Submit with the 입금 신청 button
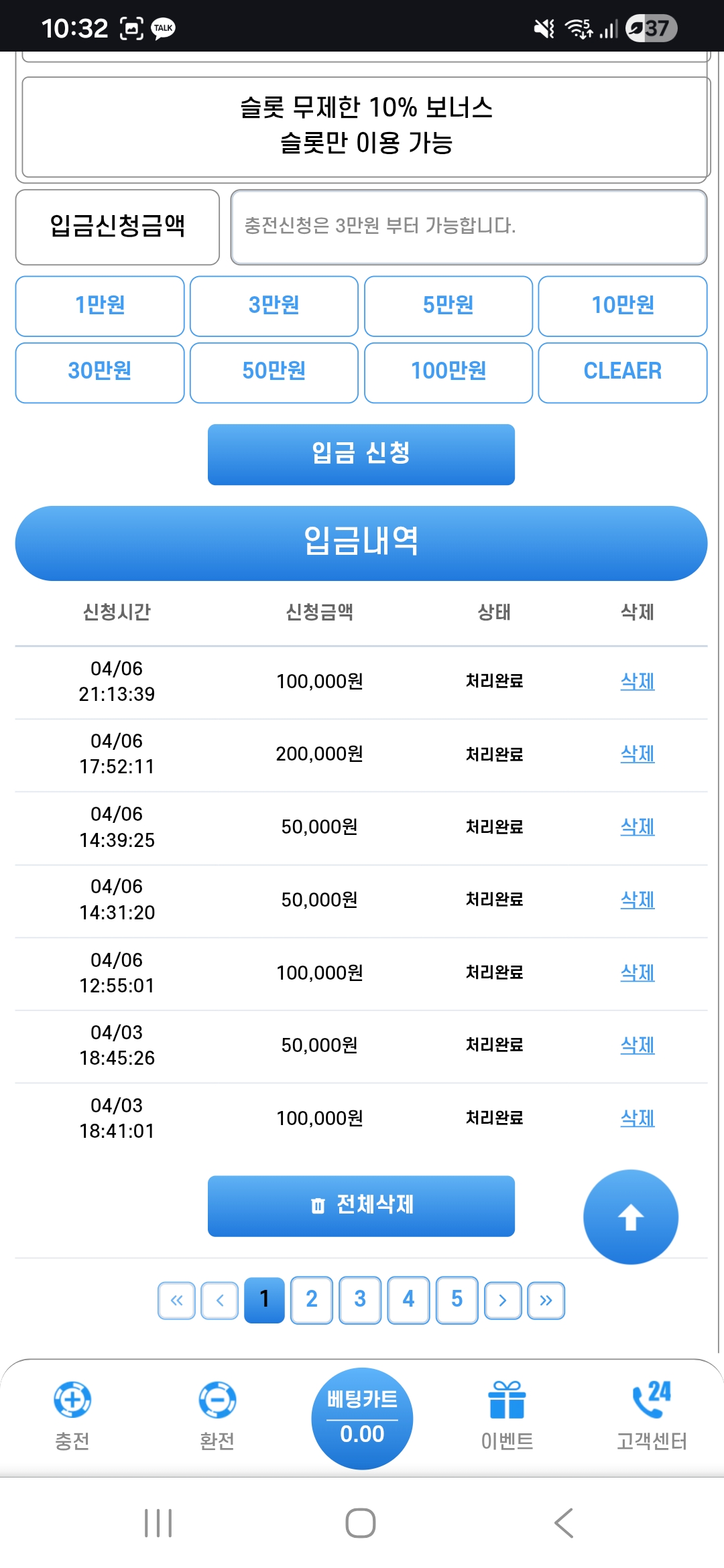 tap(361, 454)
